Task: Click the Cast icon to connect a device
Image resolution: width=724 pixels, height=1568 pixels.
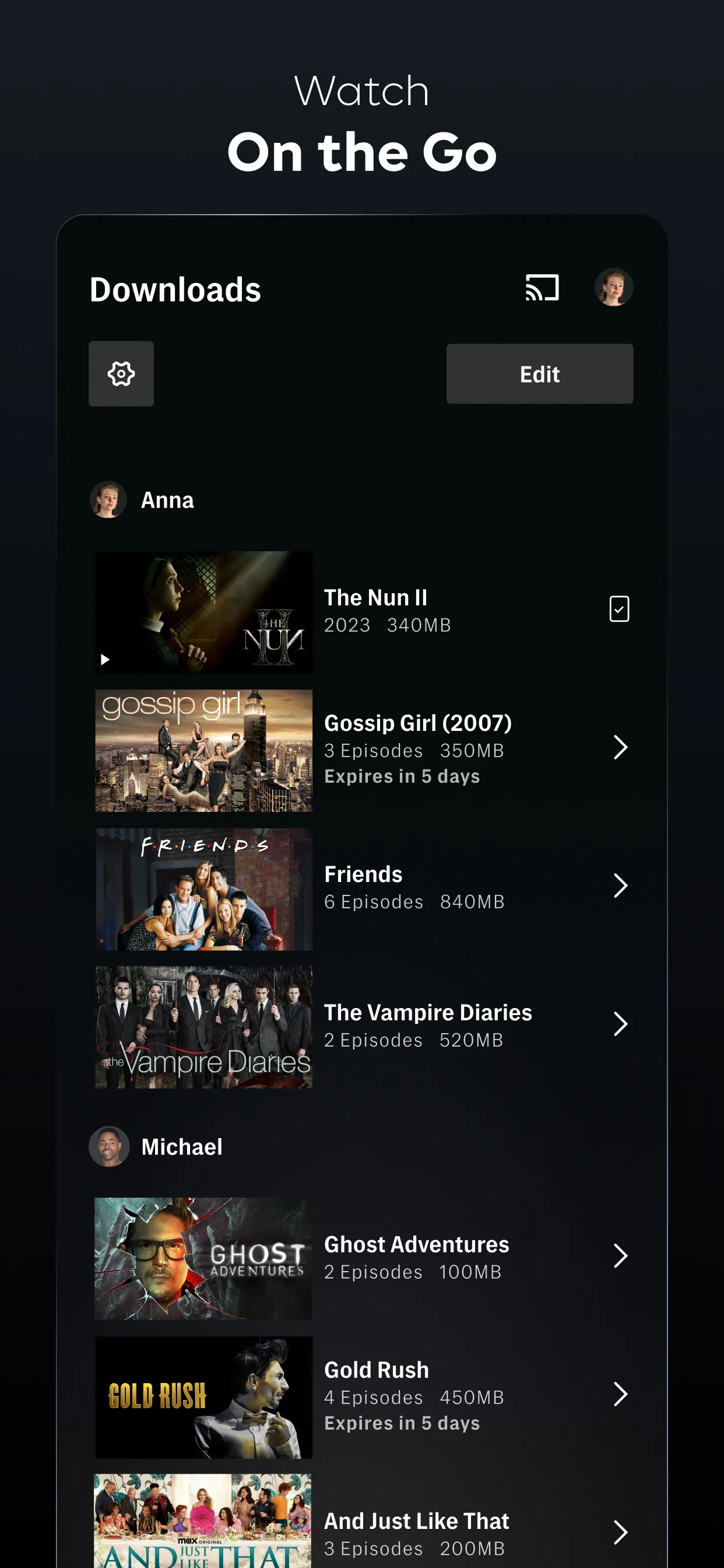Action: tap(542, 288)
